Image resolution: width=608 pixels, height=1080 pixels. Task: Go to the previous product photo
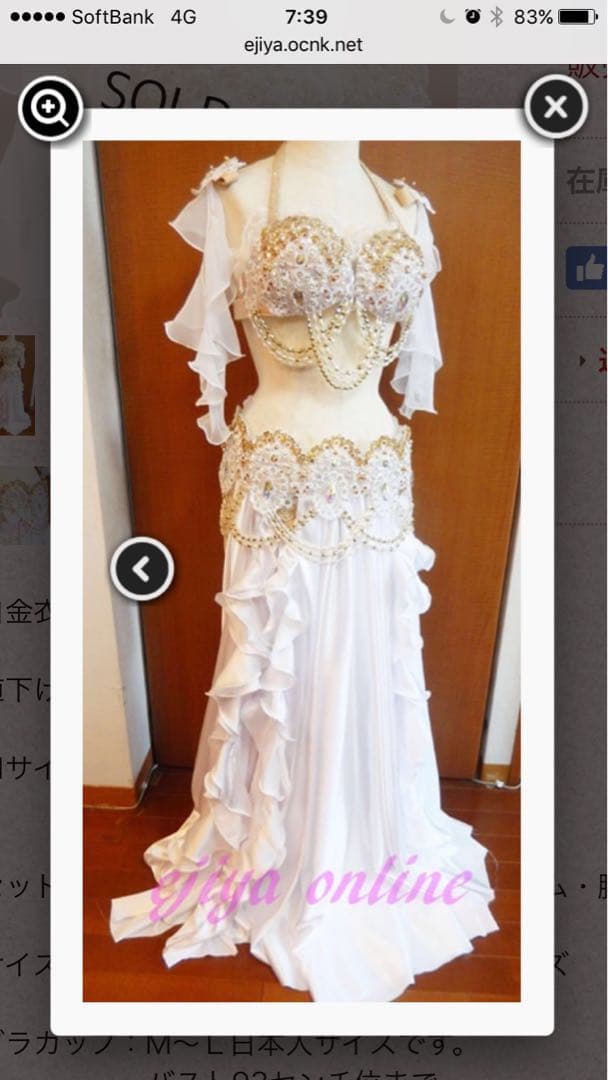point(142,569)
